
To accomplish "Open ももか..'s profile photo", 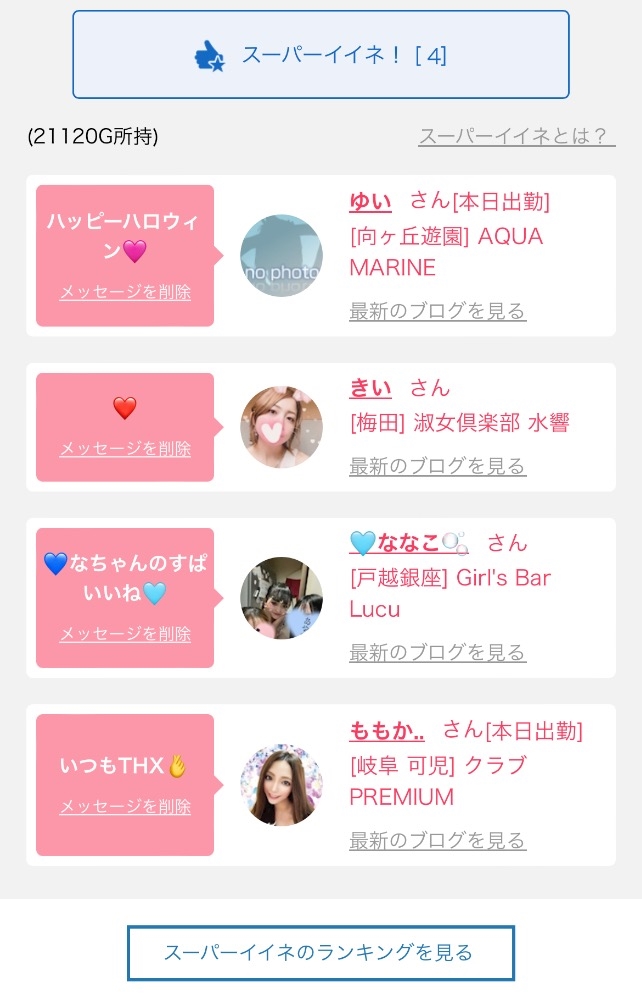I will point(281,784).
